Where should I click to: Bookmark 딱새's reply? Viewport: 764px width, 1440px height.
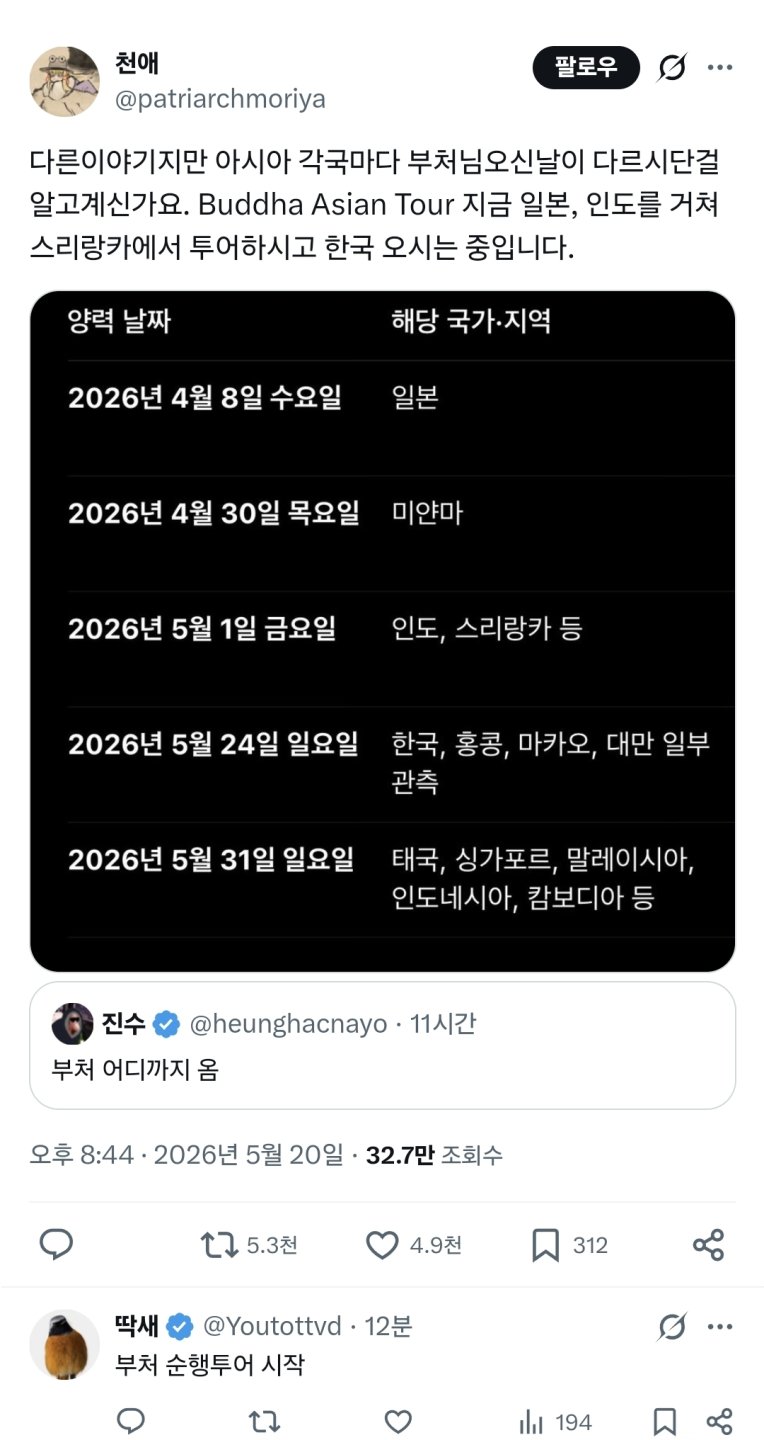coord(665,1421)
